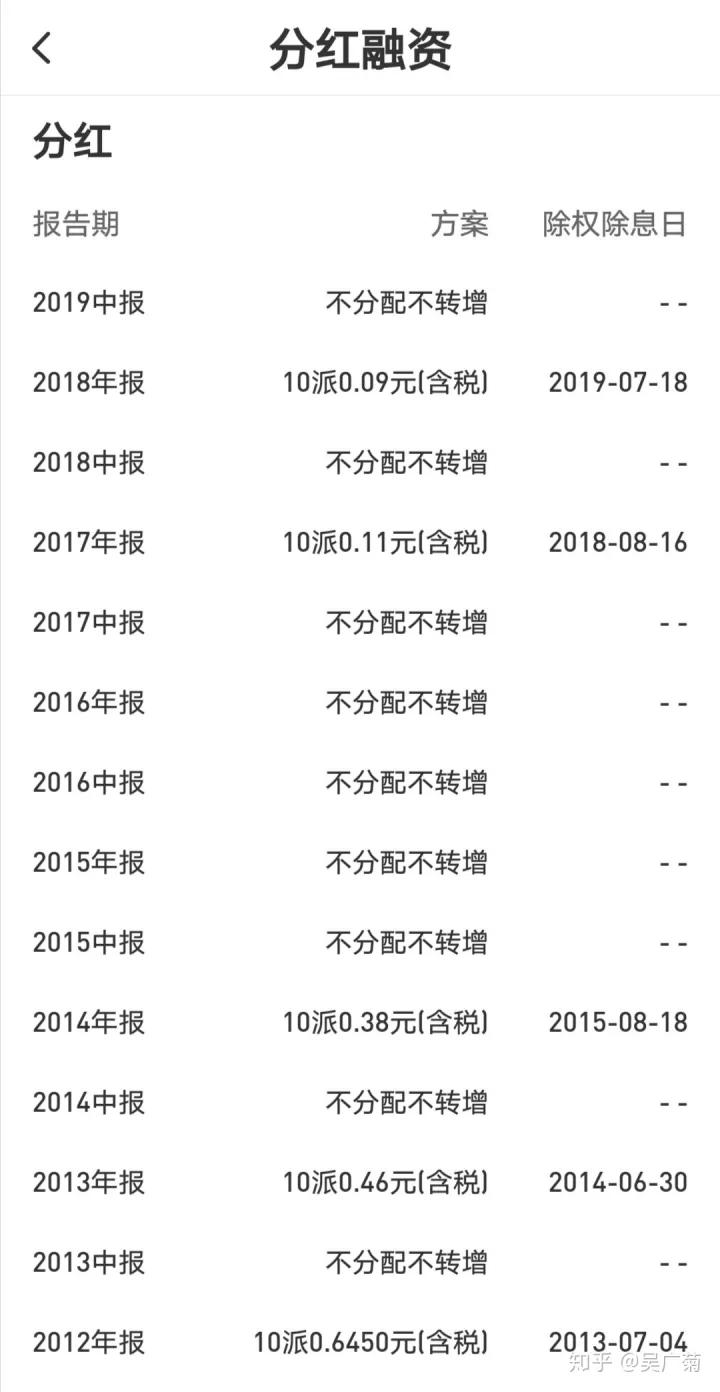Screen dimensions: 720x1392
Task: Open the 2018年报 dividend entry
Action: 89,383
